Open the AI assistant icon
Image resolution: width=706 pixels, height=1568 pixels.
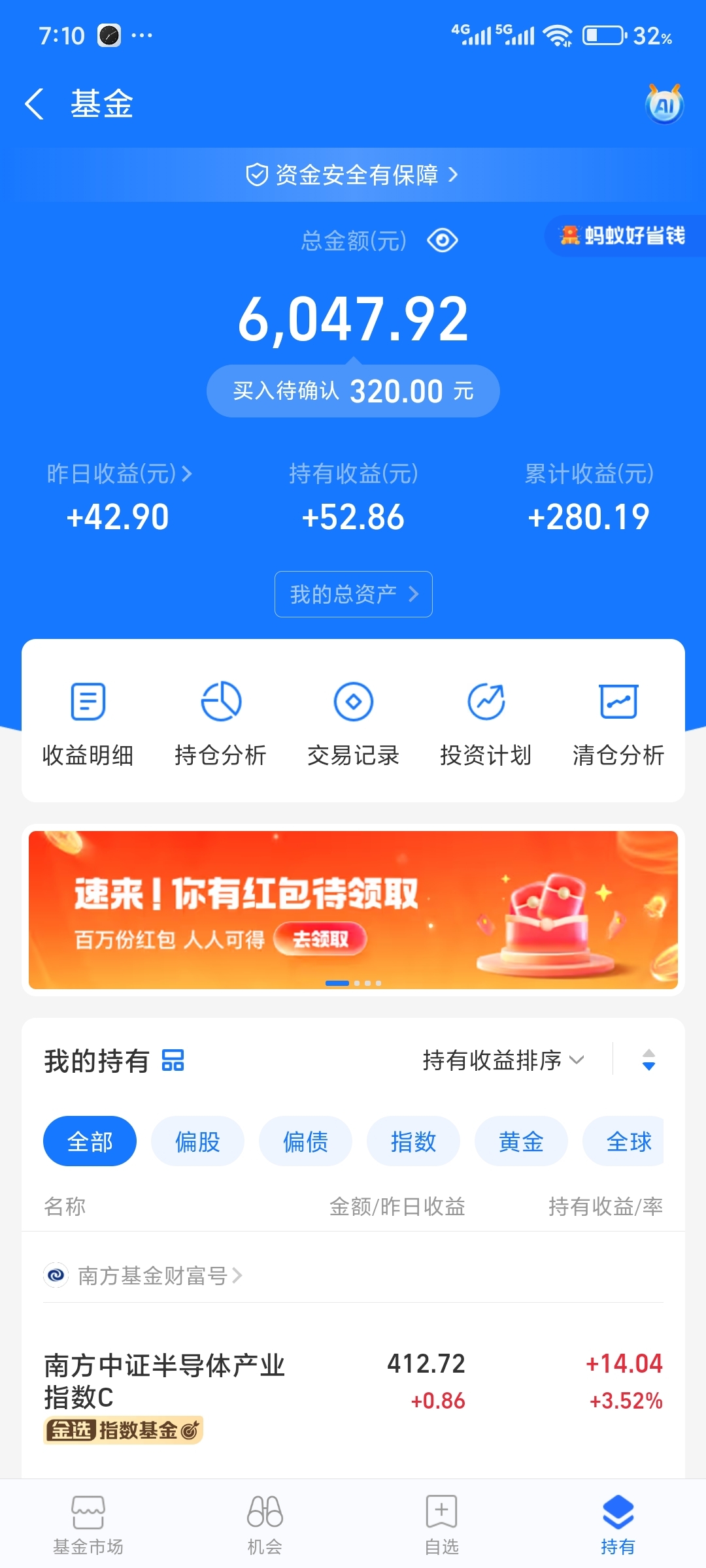pyautogui.click(x=664, y=105)
